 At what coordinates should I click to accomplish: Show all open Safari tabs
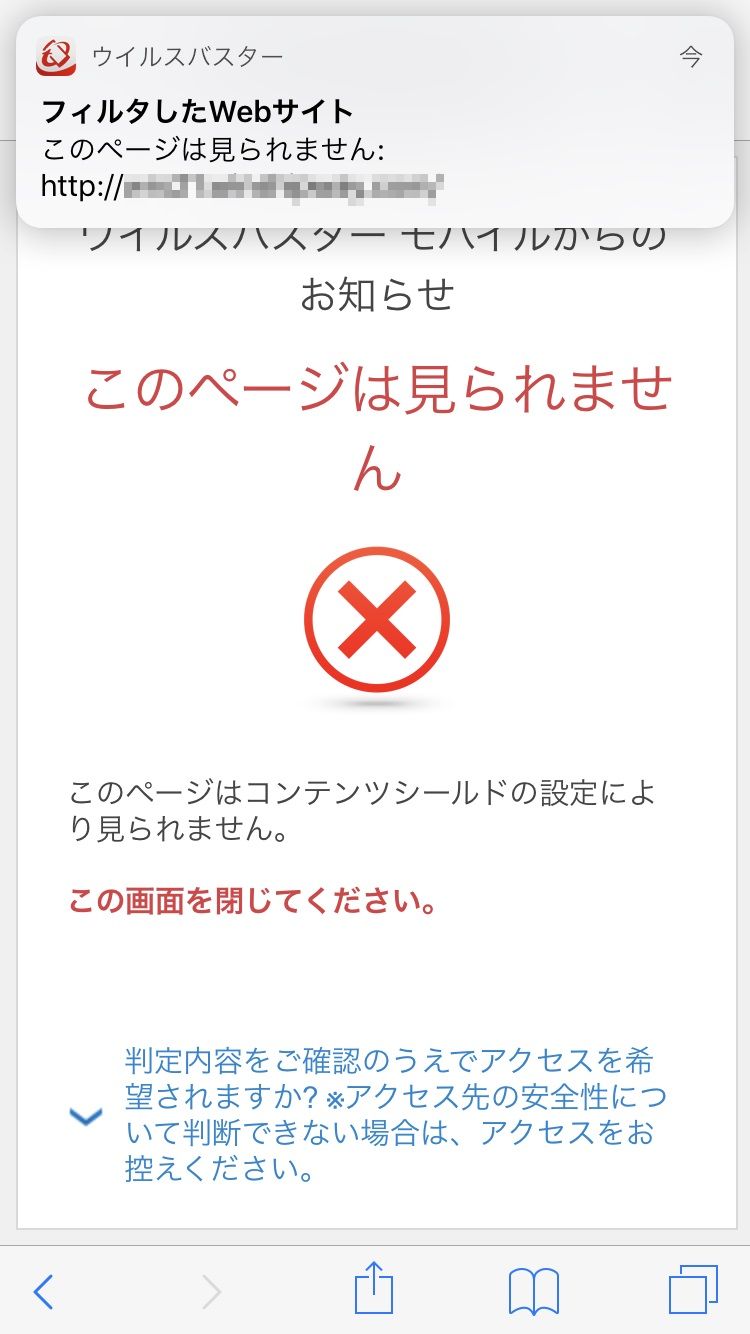pyautogui.click(x=692, y=1290)
